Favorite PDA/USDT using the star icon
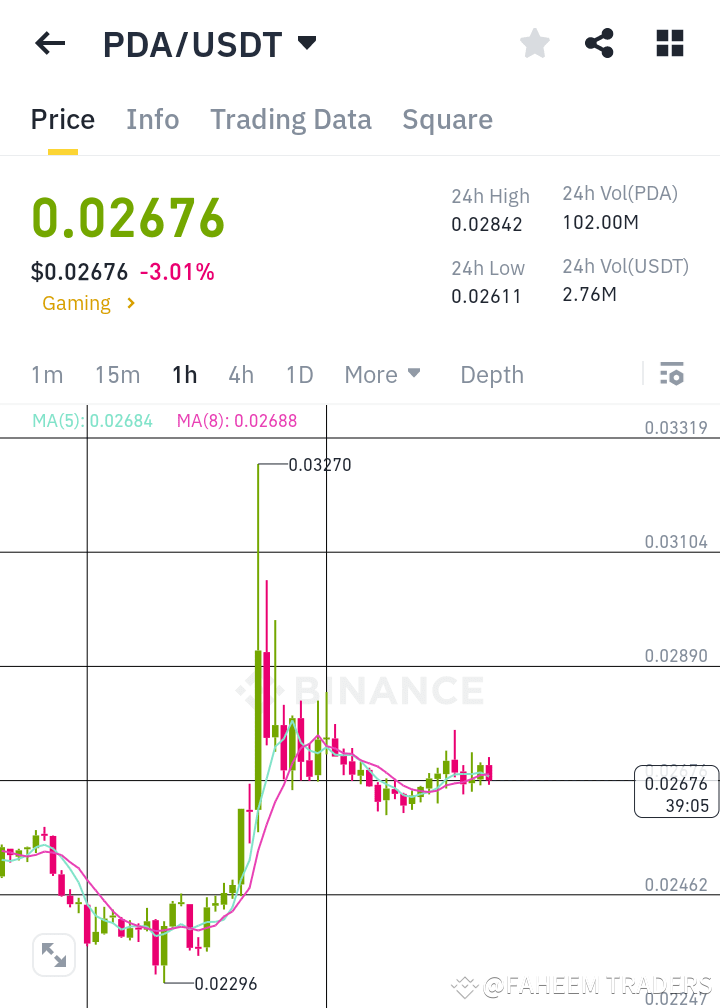This screenshot has width=720, height=1008. click(534, 43)
